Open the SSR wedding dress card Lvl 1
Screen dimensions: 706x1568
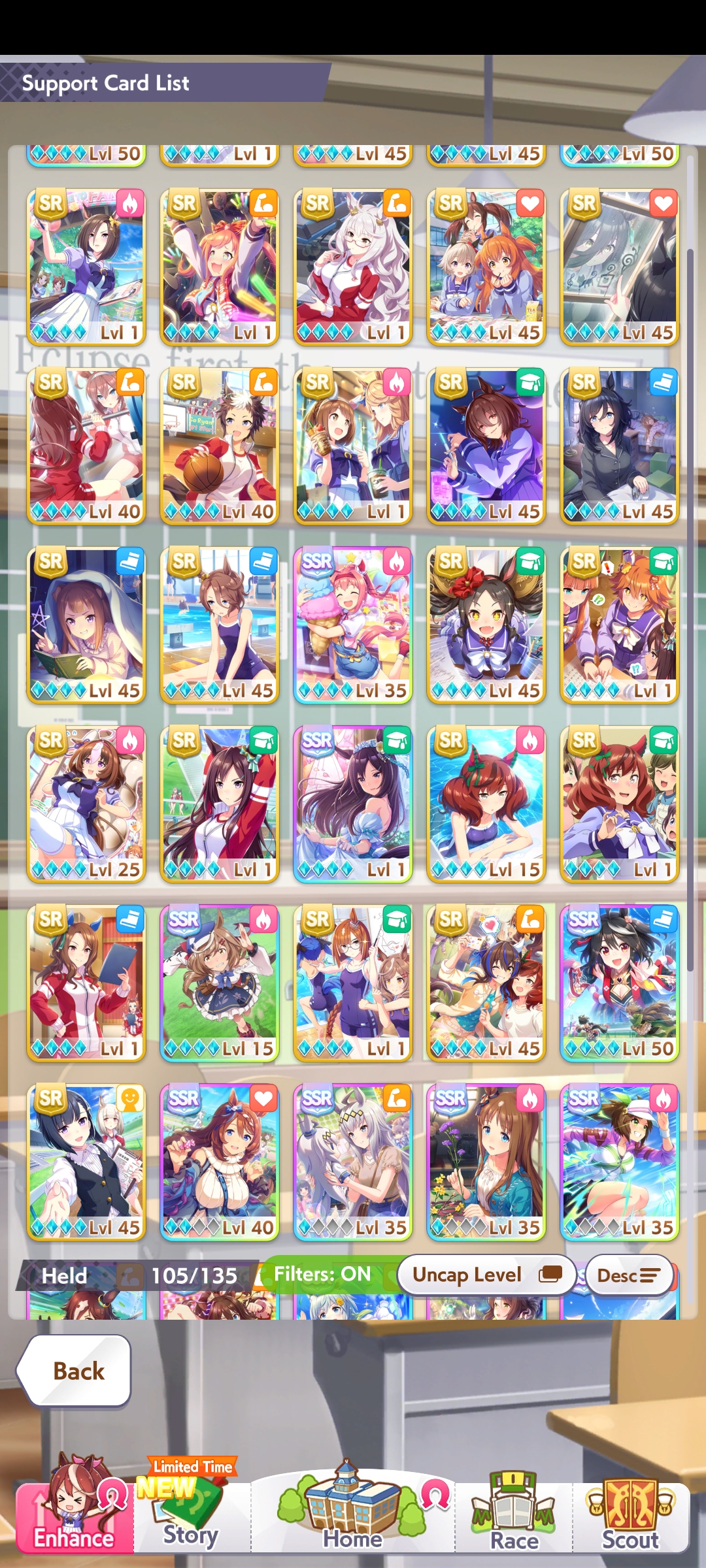point(352,804)
